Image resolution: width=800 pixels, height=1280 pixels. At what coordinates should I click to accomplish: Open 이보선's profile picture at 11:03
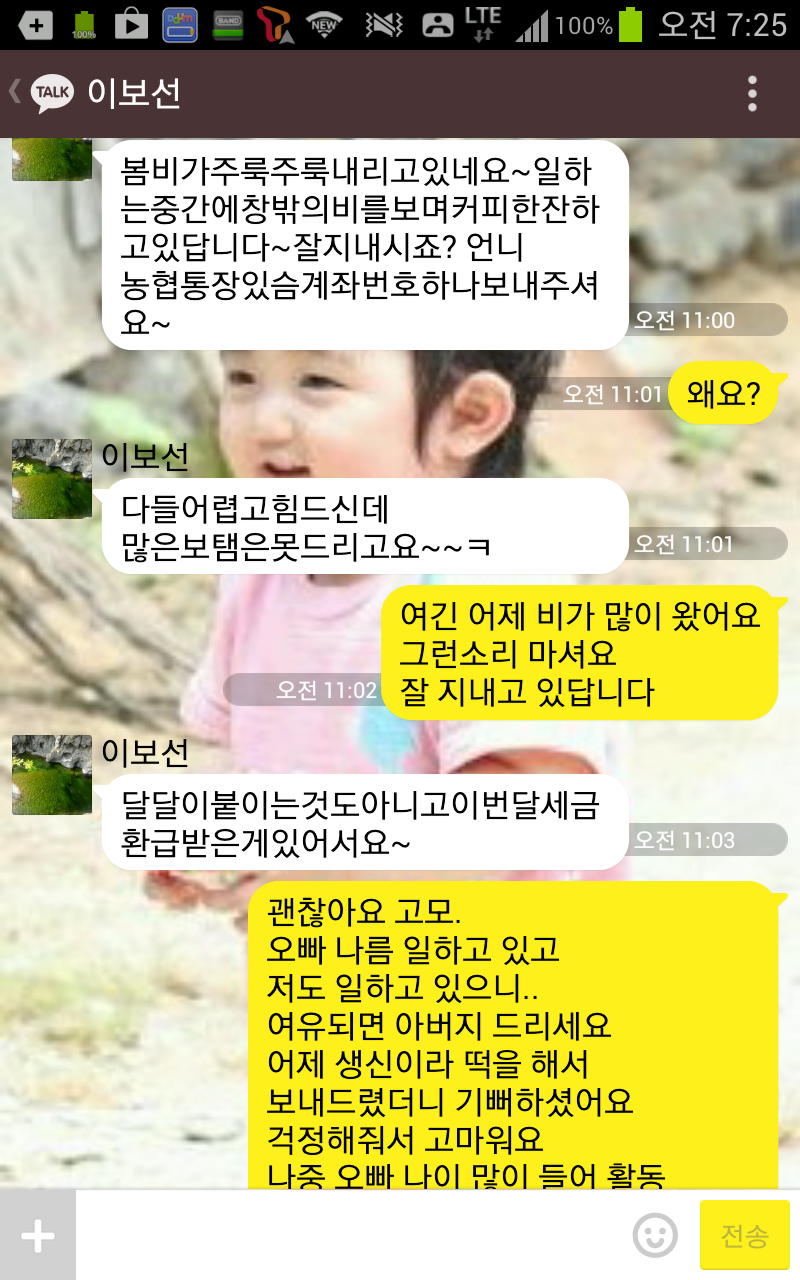coord(52,774)
